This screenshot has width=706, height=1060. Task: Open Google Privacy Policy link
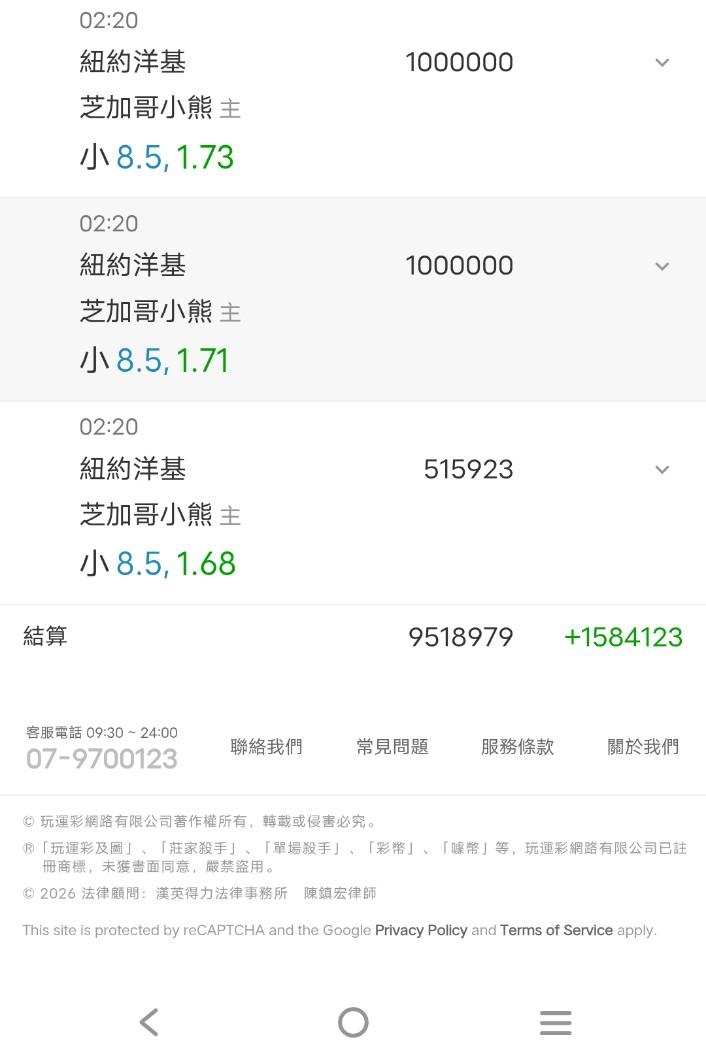coord(421,930)
